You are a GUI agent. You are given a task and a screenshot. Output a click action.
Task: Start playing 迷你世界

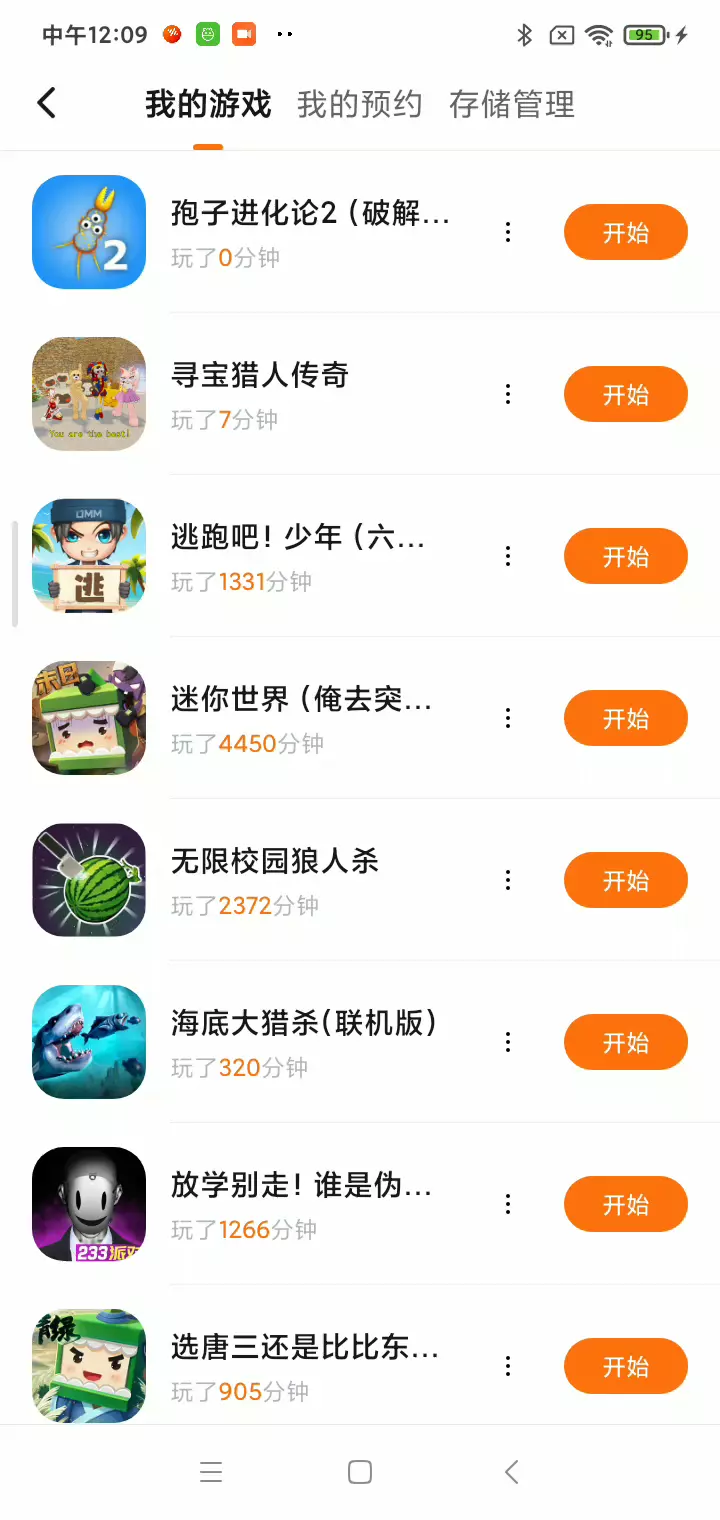click(x=625, y=718)
